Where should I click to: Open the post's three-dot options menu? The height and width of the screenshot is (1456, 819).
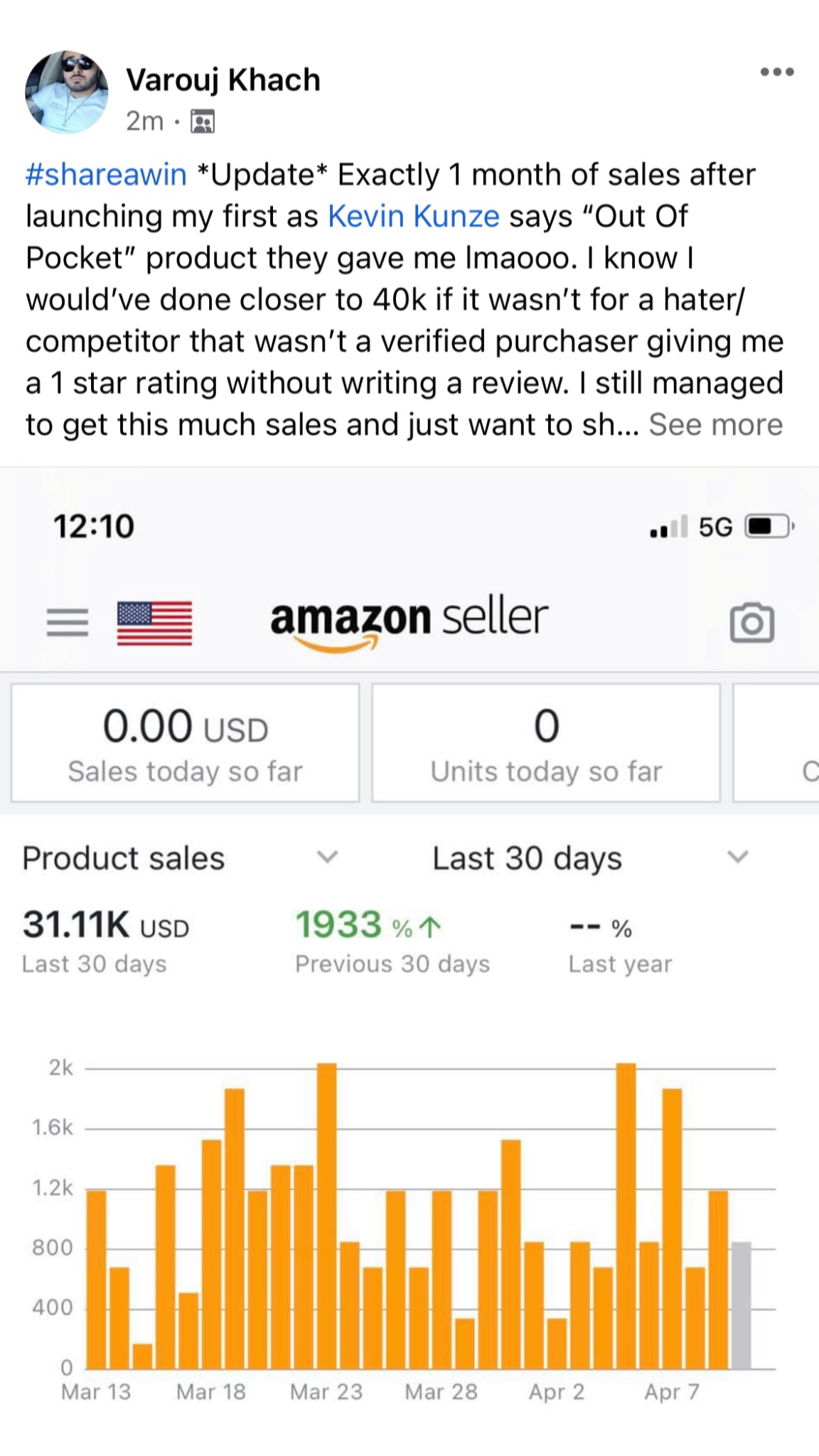[776, 72]
